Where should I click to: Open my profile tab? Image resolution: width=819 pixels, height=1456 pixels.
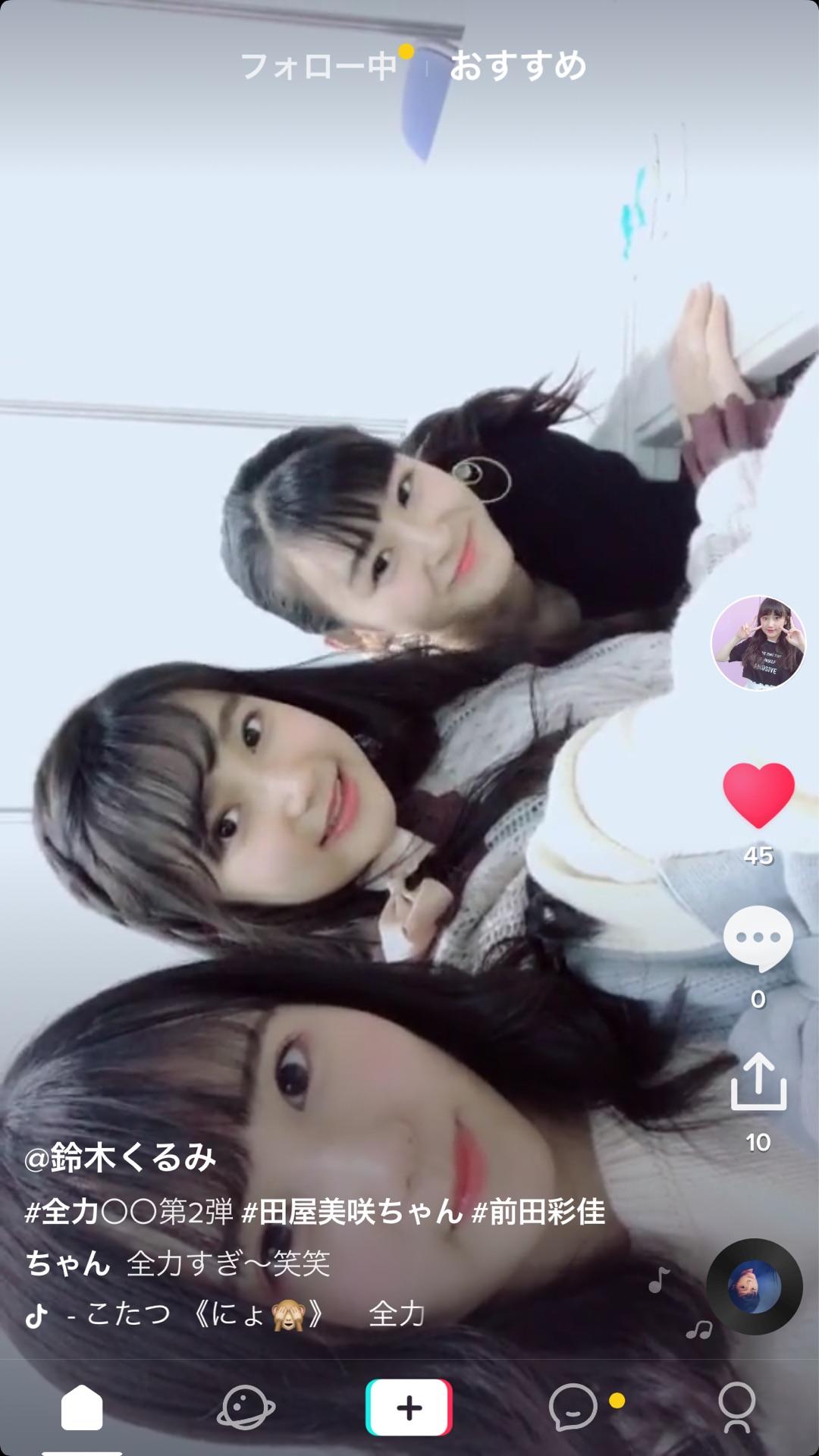pyautogui.click(x=737, y=1407)
